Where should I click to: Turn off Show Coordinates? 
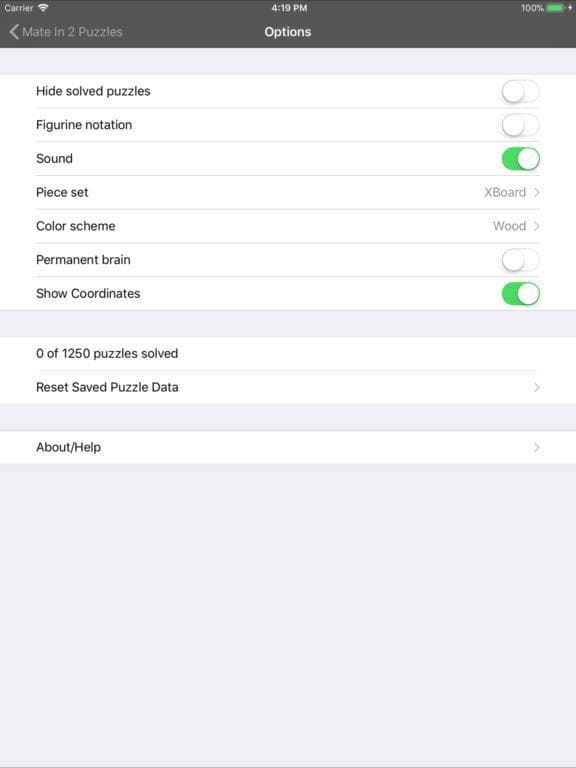(x=520, y=294)
